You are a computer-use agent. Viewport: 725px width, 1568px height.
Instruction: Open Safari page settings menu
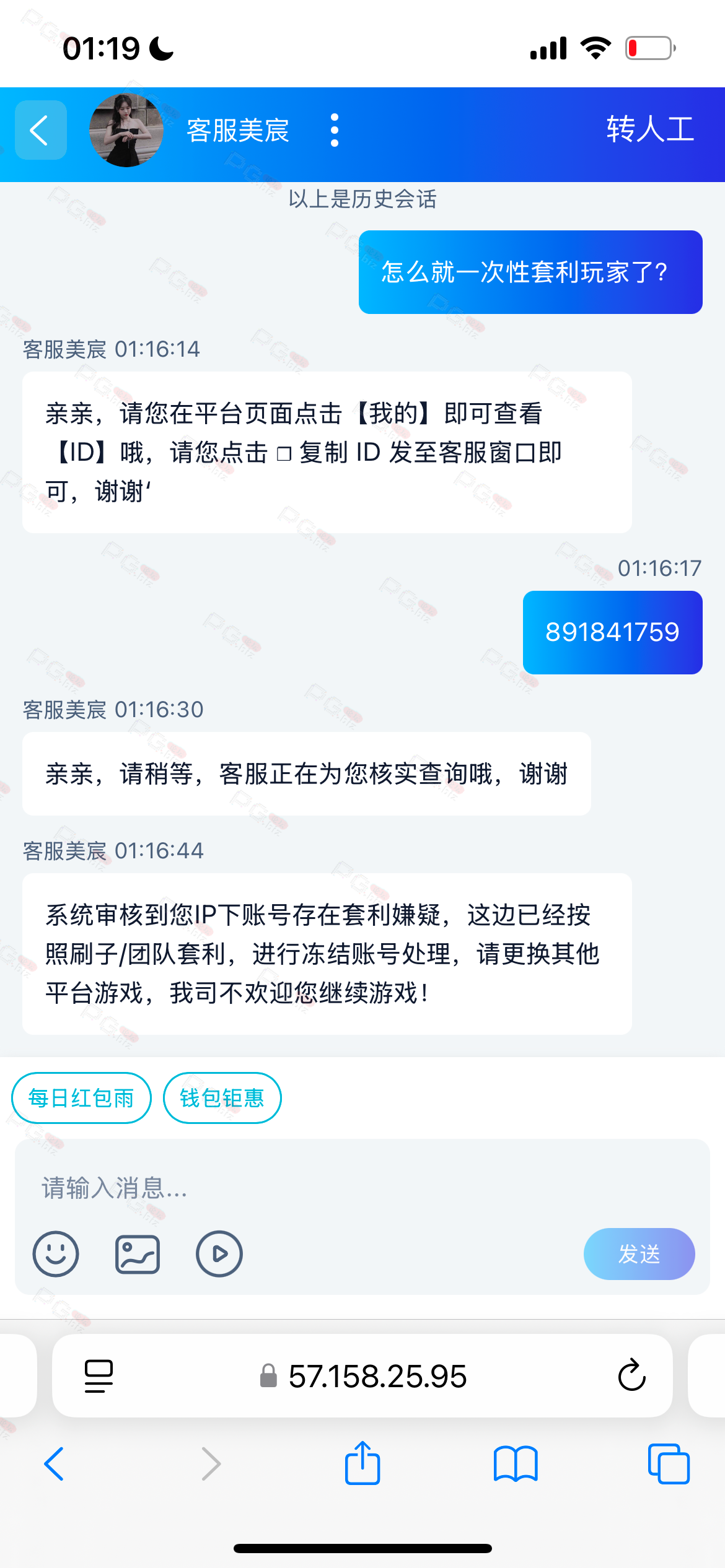99,1376
